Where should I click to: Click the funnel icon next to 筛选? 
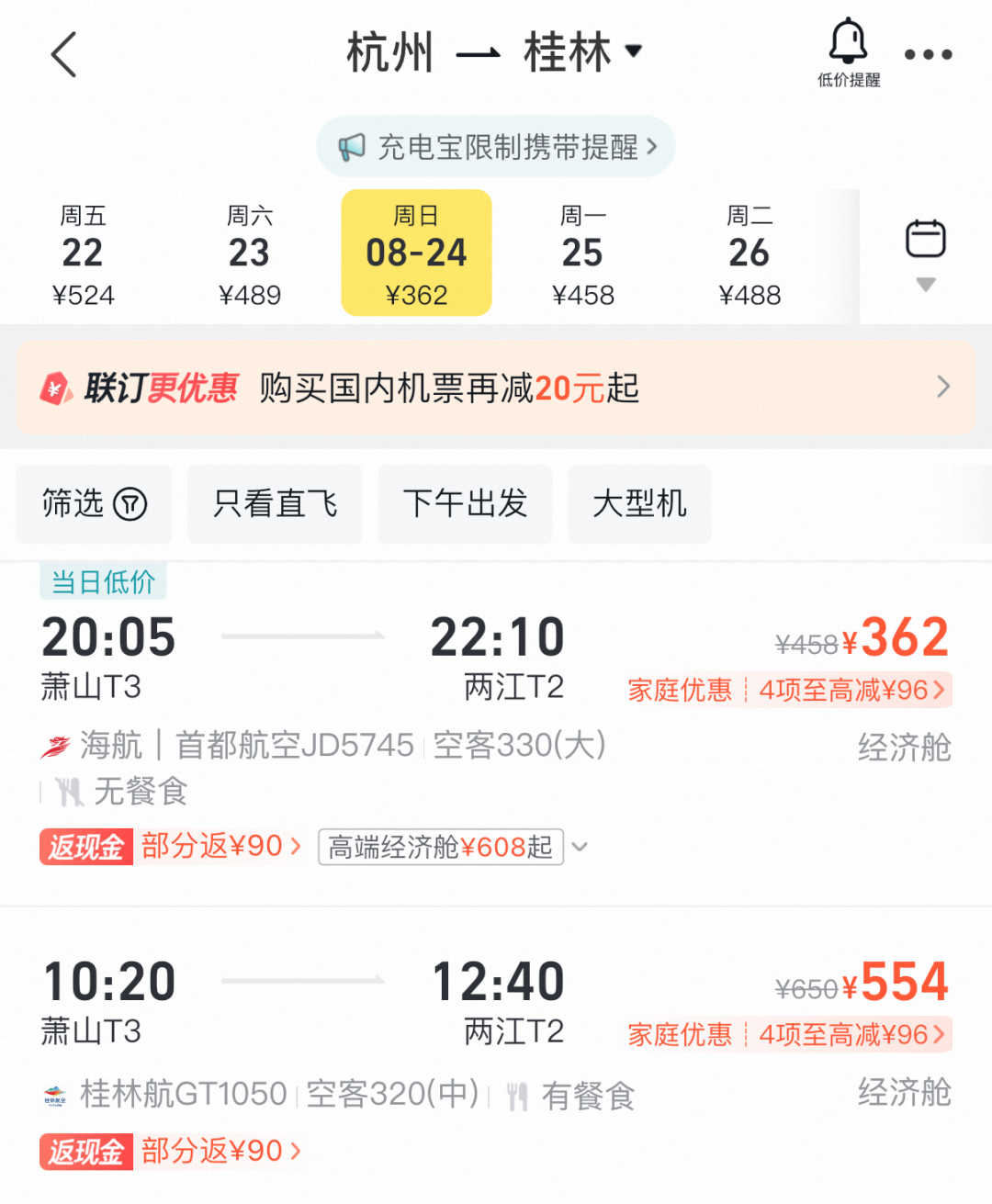(131, 504)
